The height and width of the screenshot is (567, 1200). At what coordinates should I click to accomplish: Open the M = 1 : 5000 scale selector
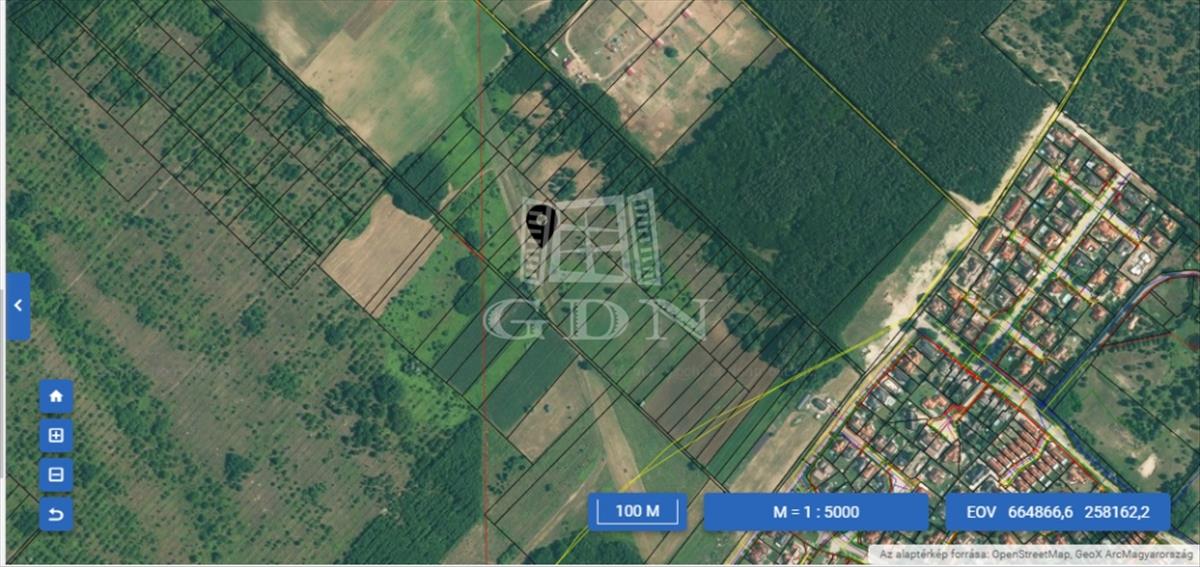(816, 512)
